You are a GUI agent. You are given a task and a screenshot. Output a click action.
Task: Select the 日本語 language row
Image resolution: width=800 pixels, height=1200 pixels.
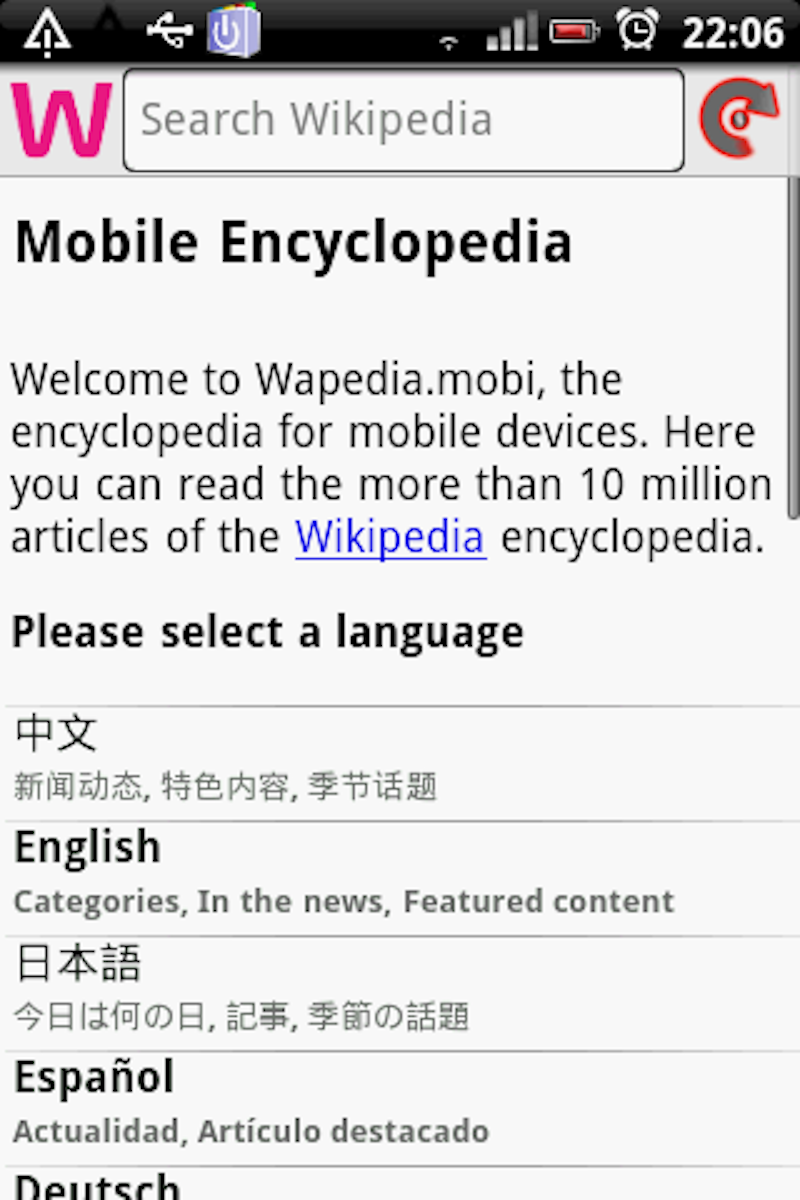click(x=400, y=993)
